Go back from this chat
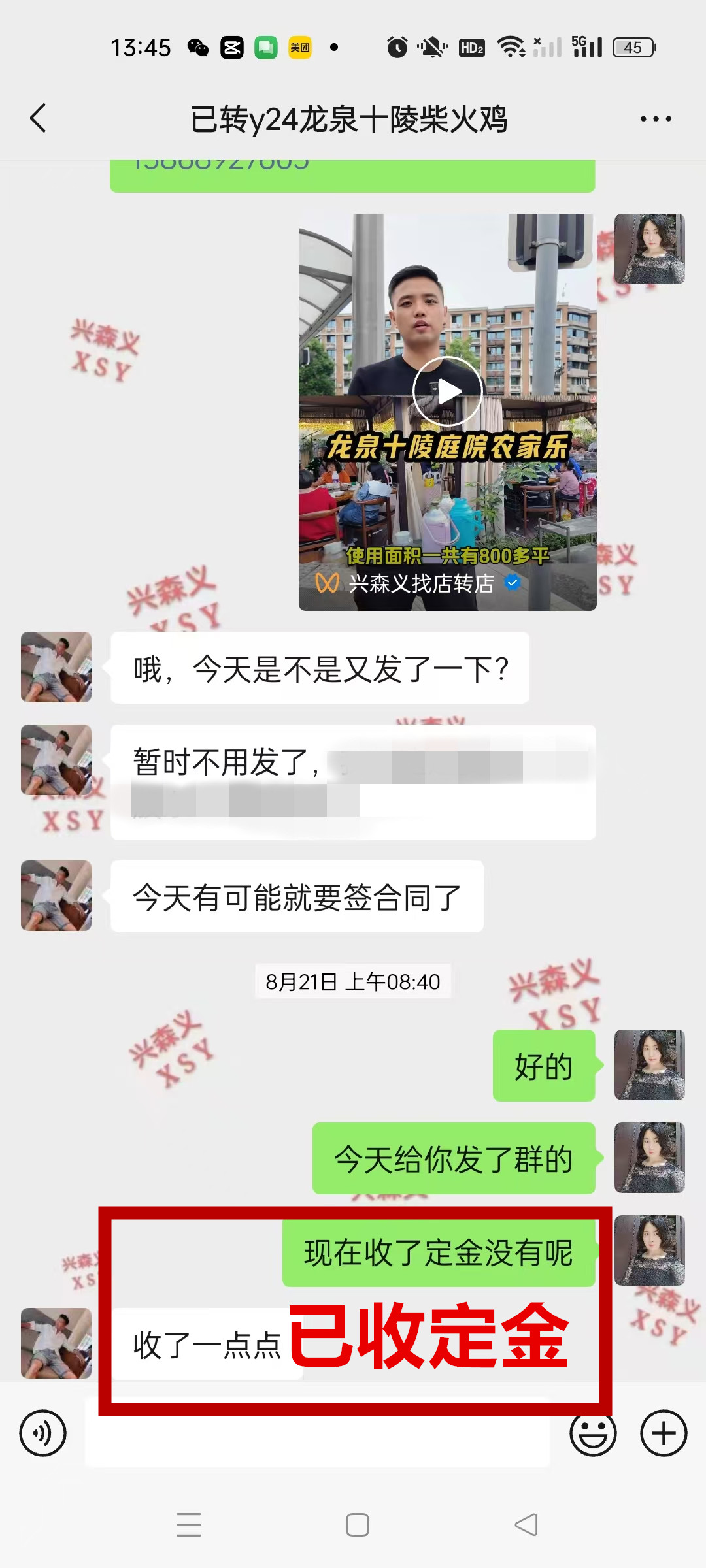Viewport: 706px width, 1568px height. pos(38,118)
